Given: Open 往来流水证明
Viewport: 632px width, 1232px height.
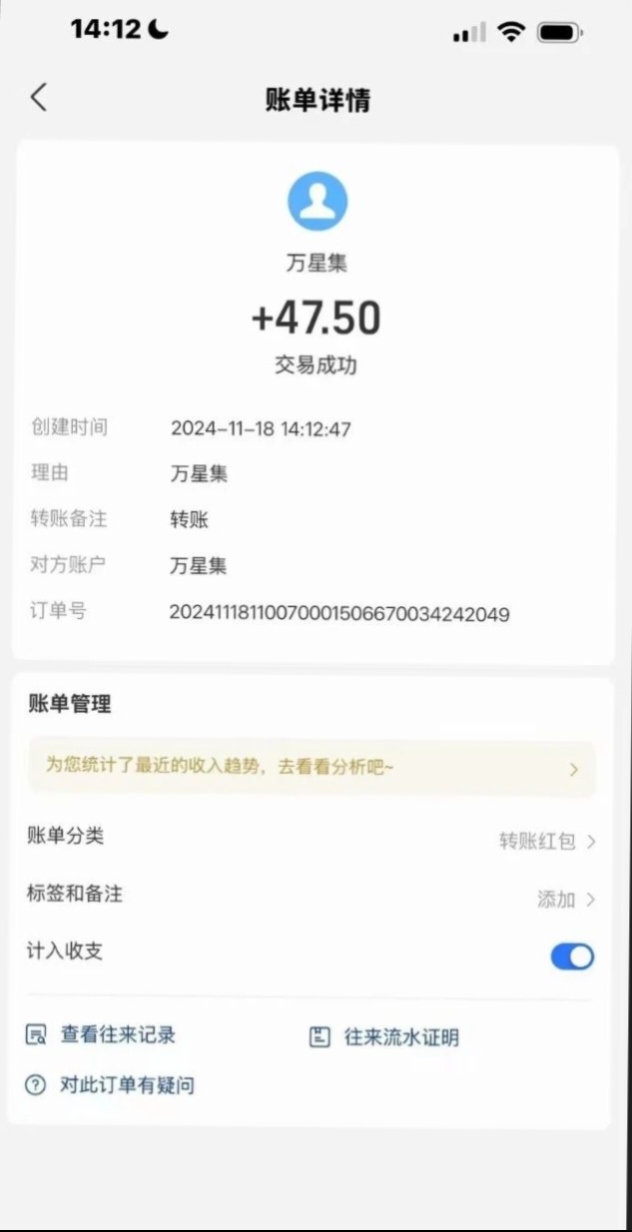Looking at the screenshot, I should 384,1037.
